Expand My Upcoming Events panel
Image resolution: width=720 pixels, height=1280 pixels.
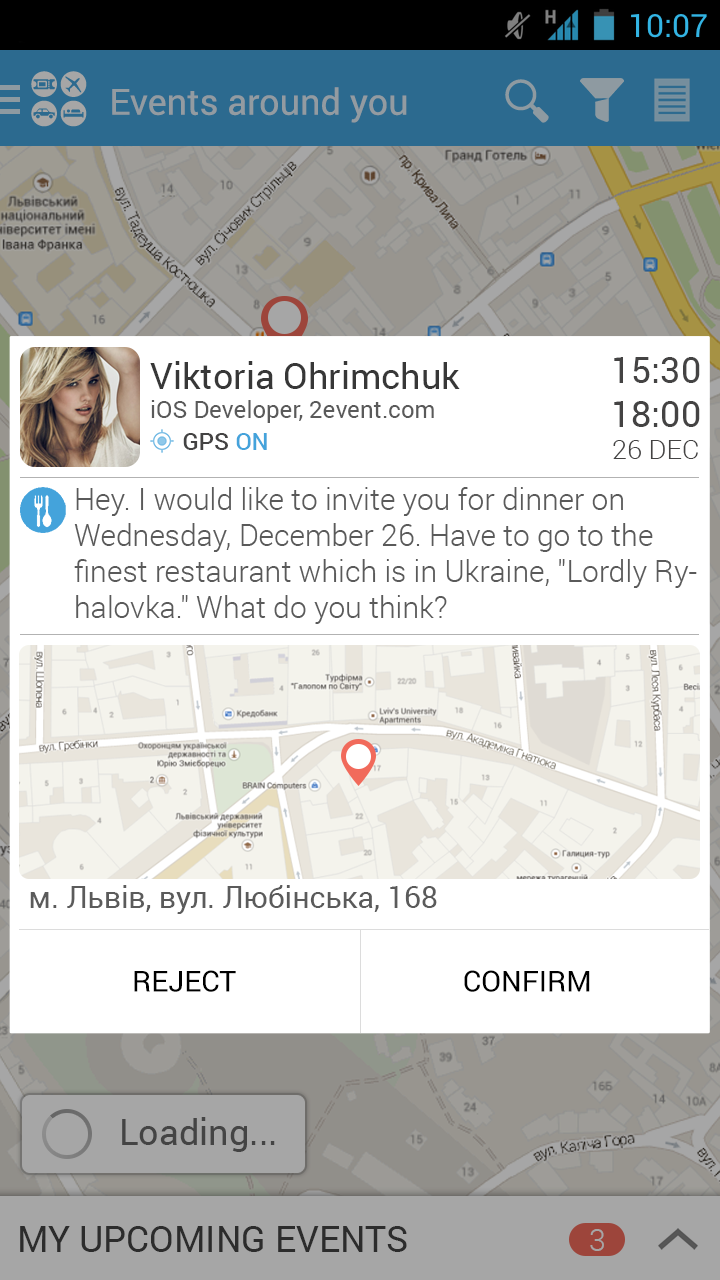click(677, 1240)
